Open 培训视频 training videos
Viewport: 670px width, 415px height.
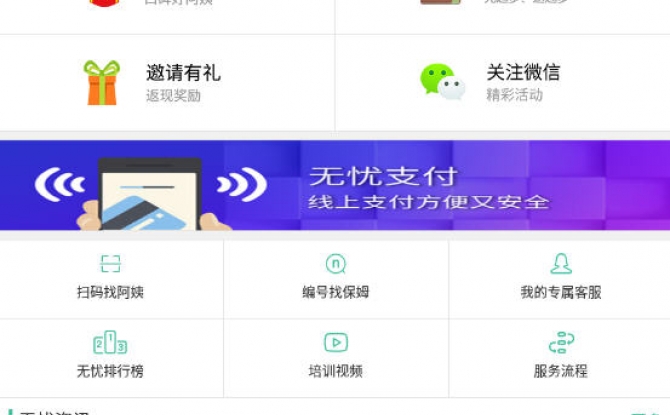[336, 356]
